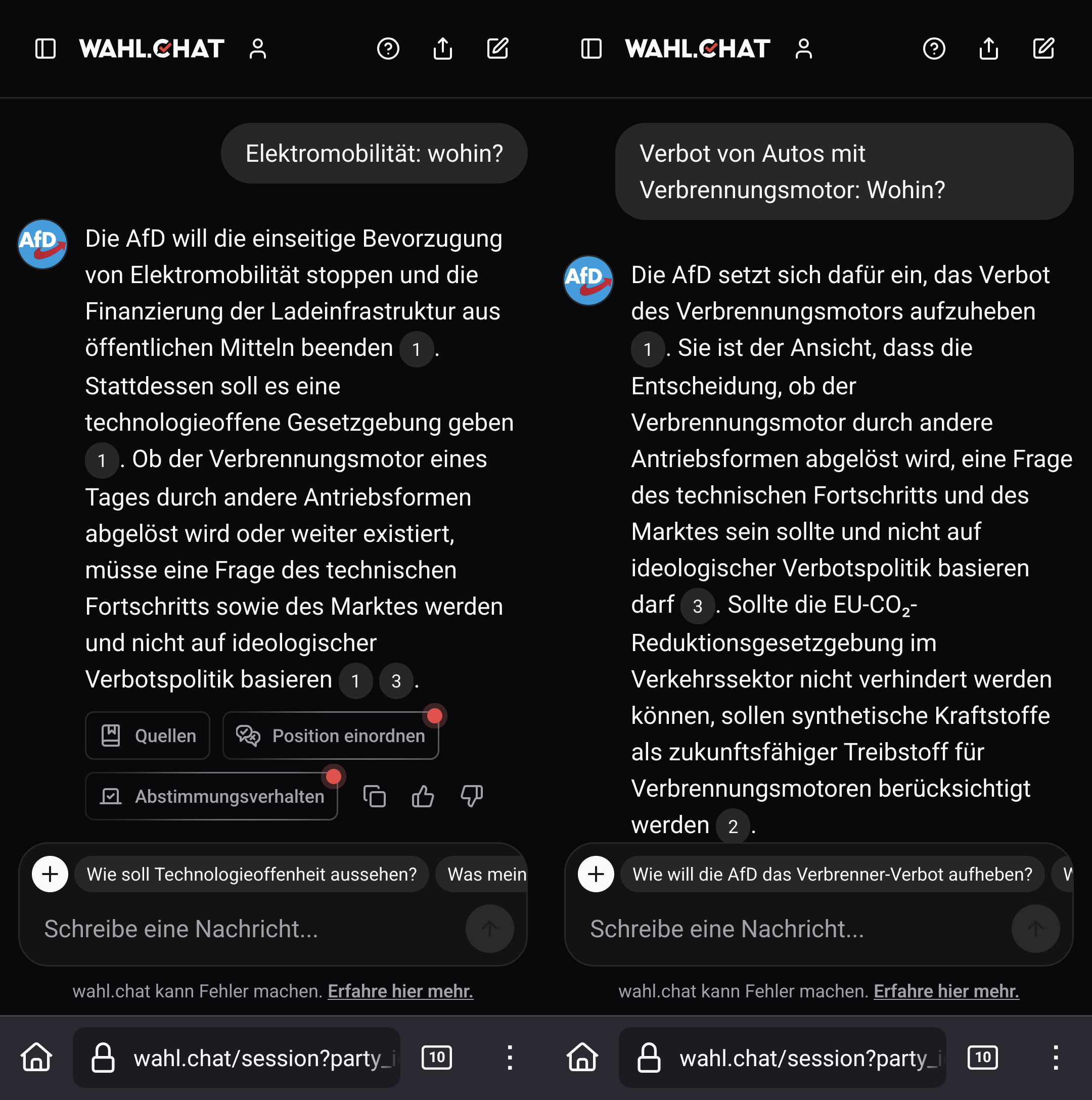Tap source reference 2 after 'berücksichtigt werden'

[733, 826]
